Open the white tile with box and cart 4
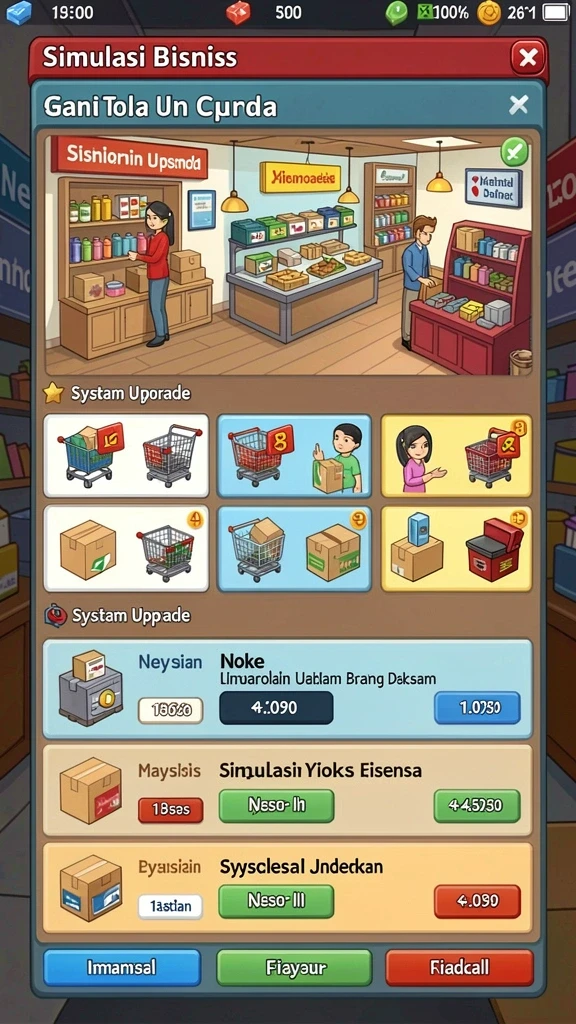The height and width of the screenshot is (1024, 576). pos(126,549)
